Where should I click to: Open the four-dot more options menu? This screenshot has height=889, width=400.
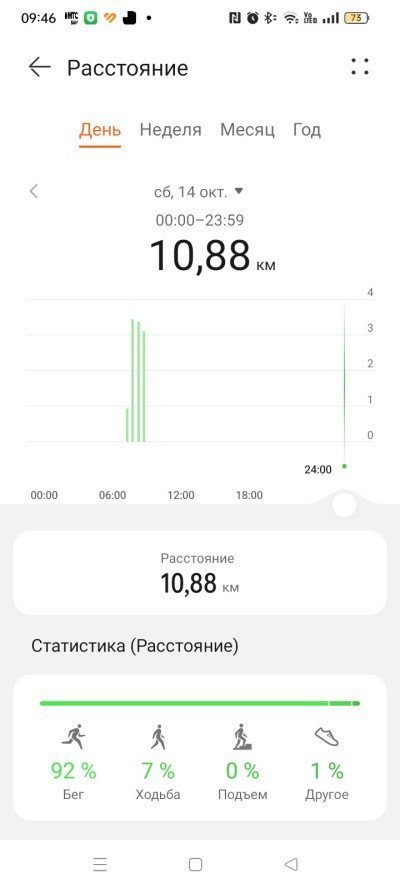360,67
